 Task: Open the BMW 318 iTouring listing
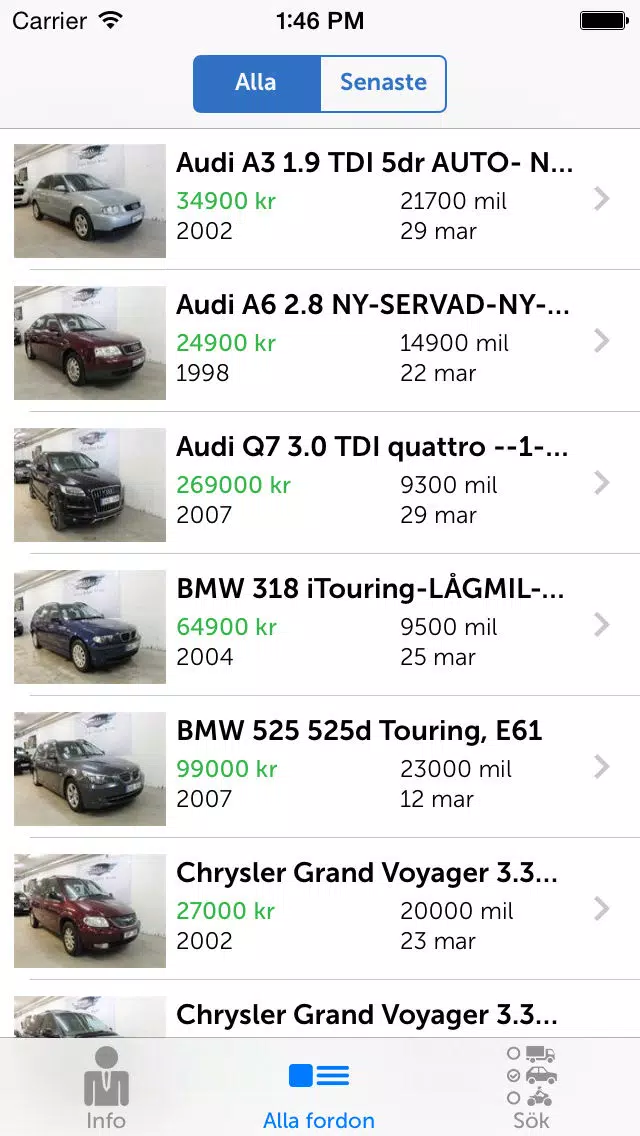tap(320, 625)
